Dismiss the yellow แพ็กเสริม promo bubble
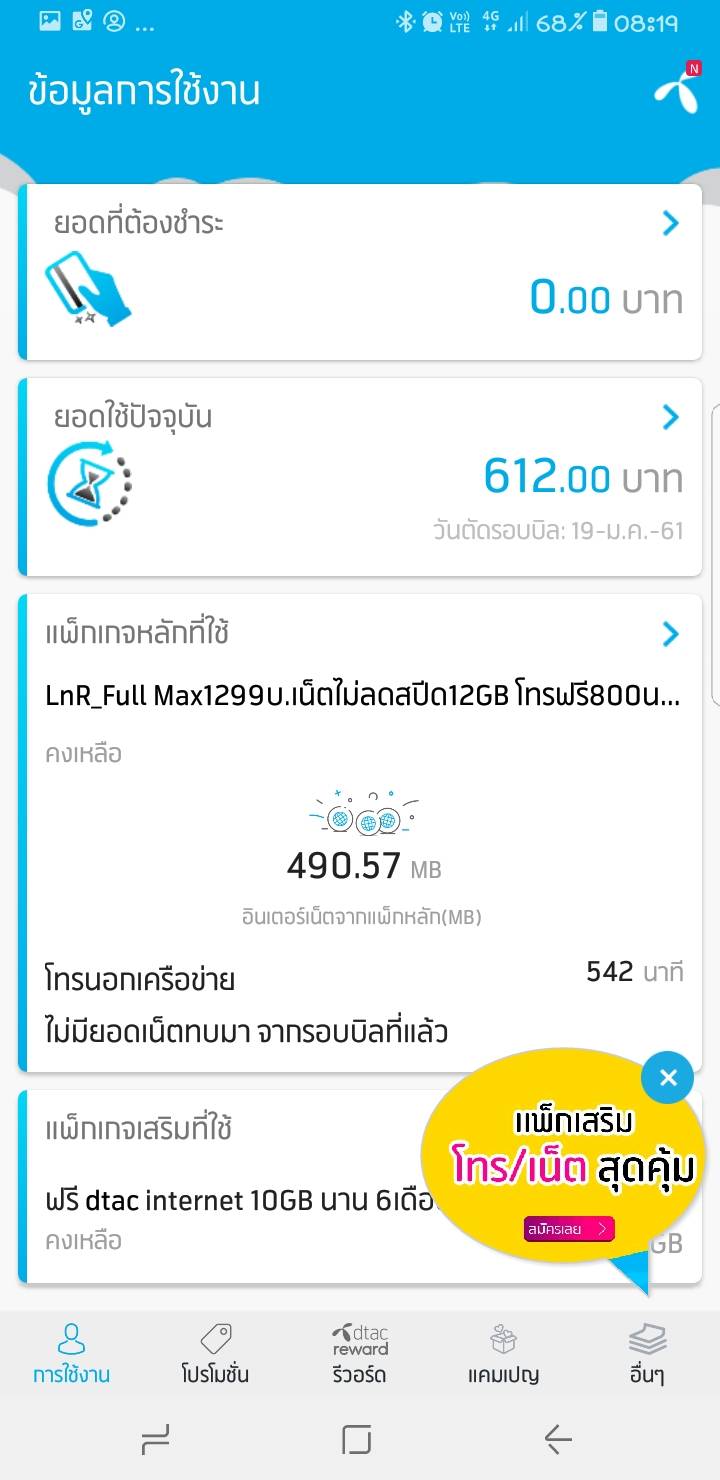Viewport: 720px width, 1480px height. tap(668, 1078)
